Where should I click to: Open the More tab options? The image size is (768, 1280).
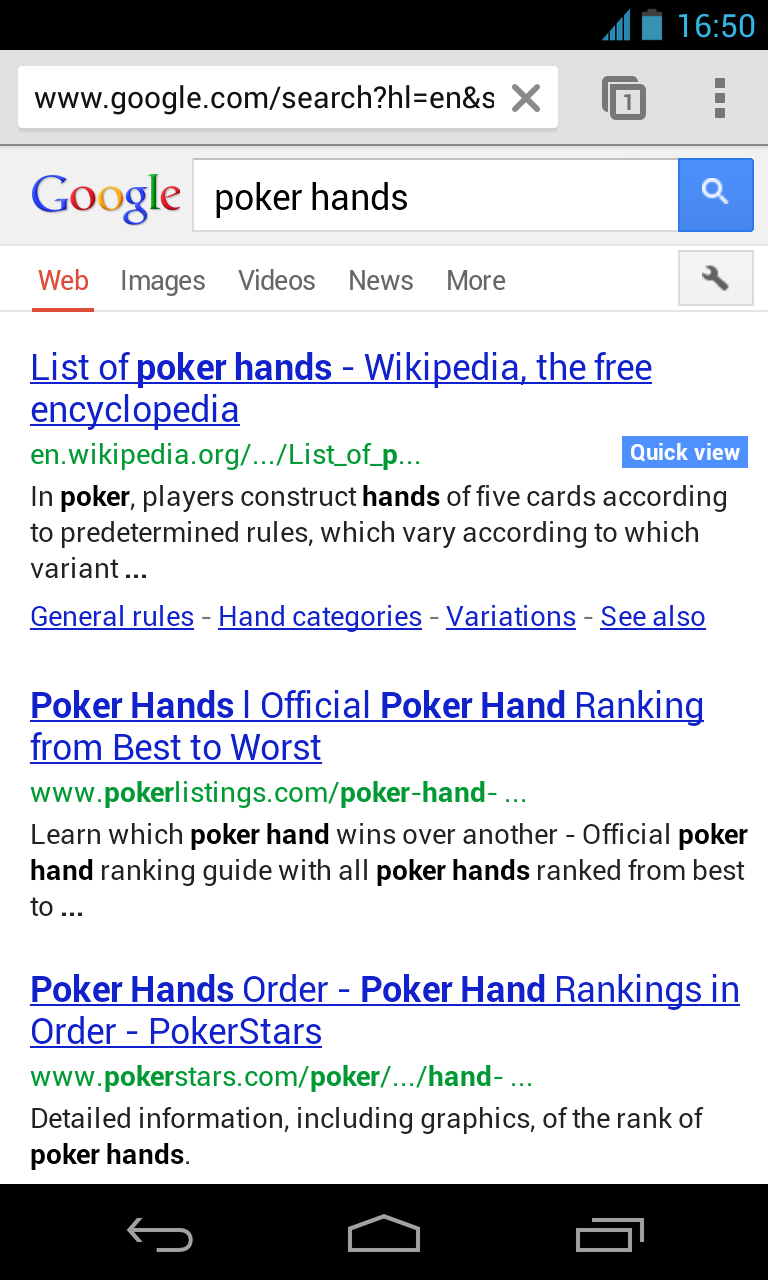(475, 281)
